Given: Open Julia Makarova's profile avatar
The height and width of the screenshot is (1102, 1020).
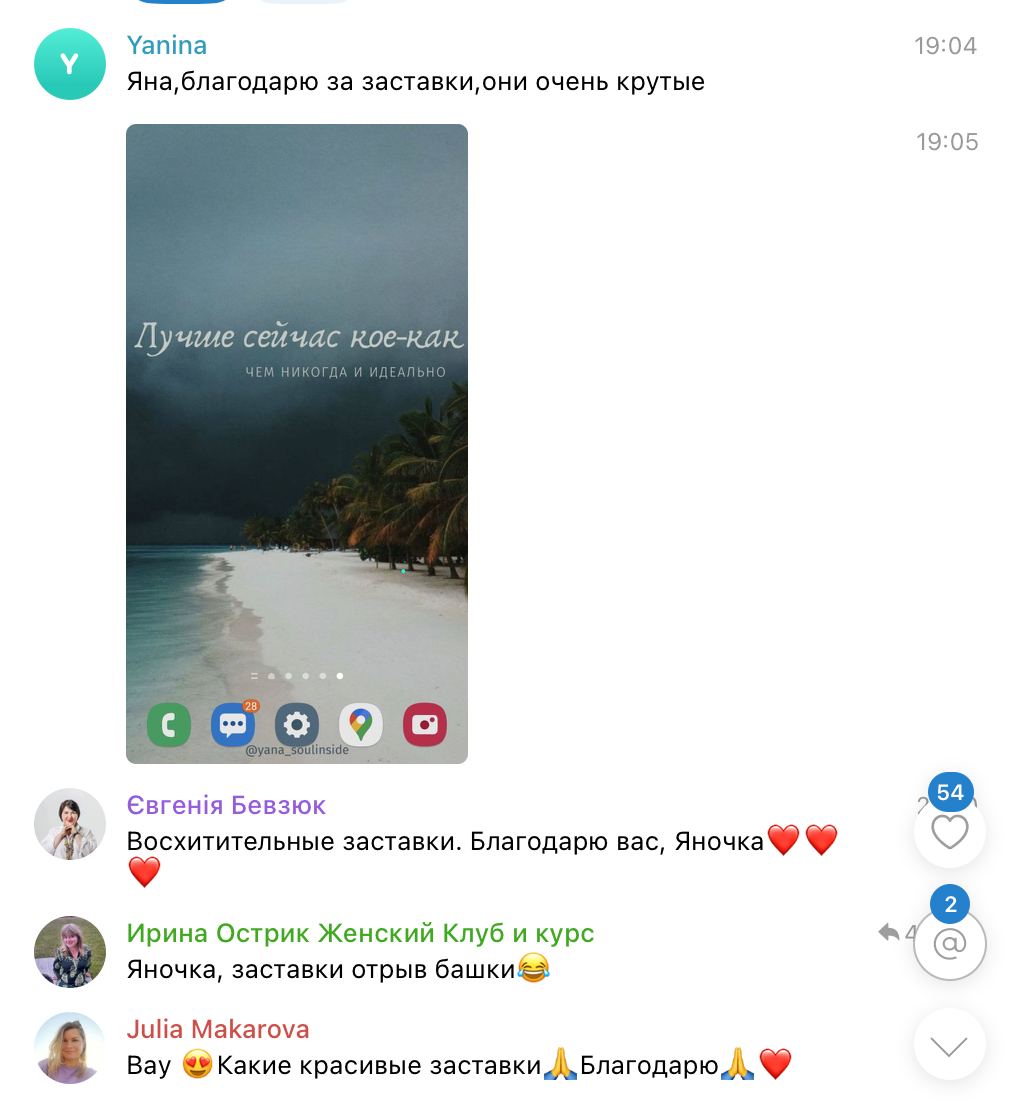Looking at the screenshot, I should [x=69, y=1048].
